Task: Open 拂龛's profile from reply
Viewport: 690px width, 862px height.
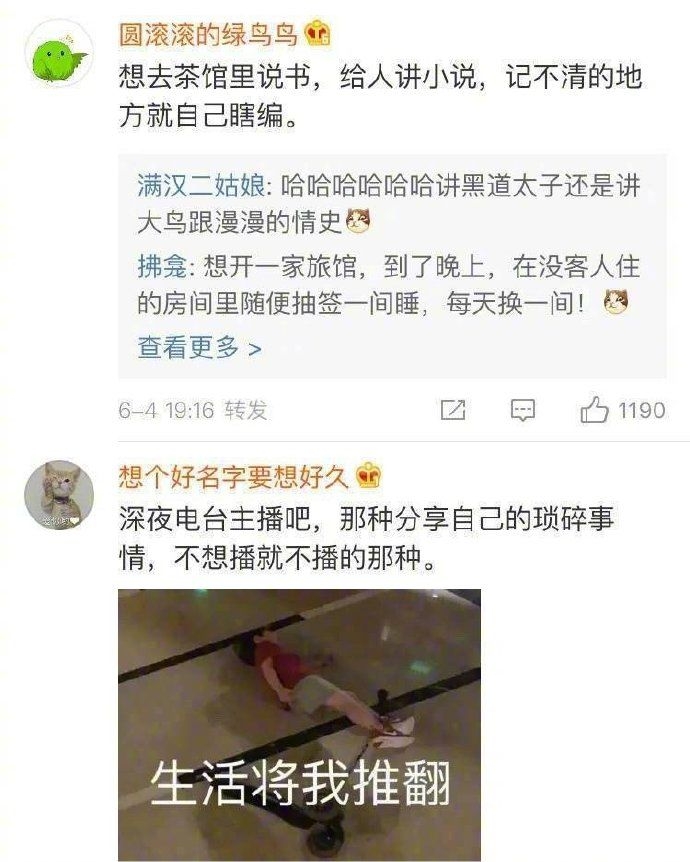Action: [x=160, y=267]
